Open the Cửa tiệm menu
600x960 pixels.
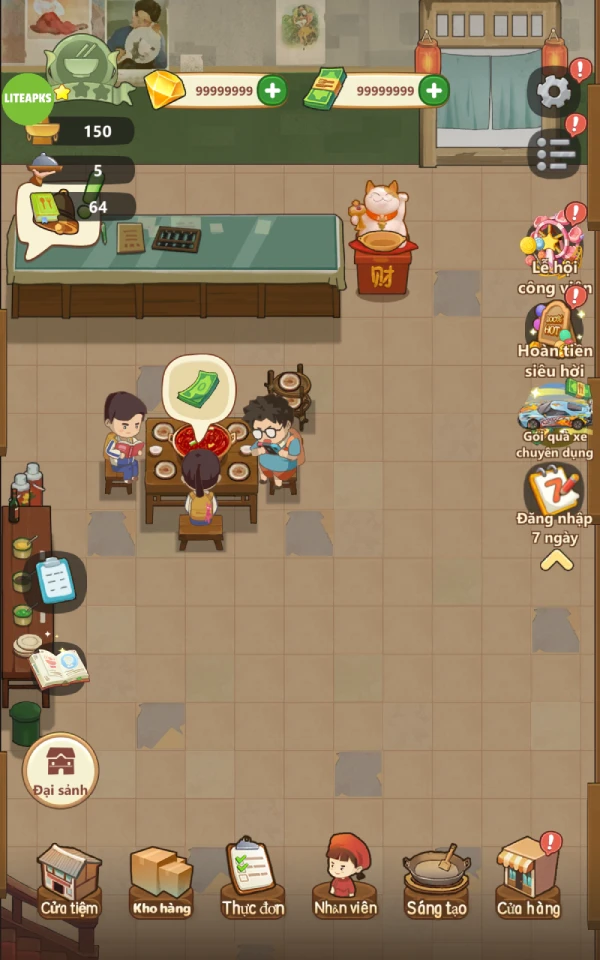pyautogui.click(x=69, y=880)
